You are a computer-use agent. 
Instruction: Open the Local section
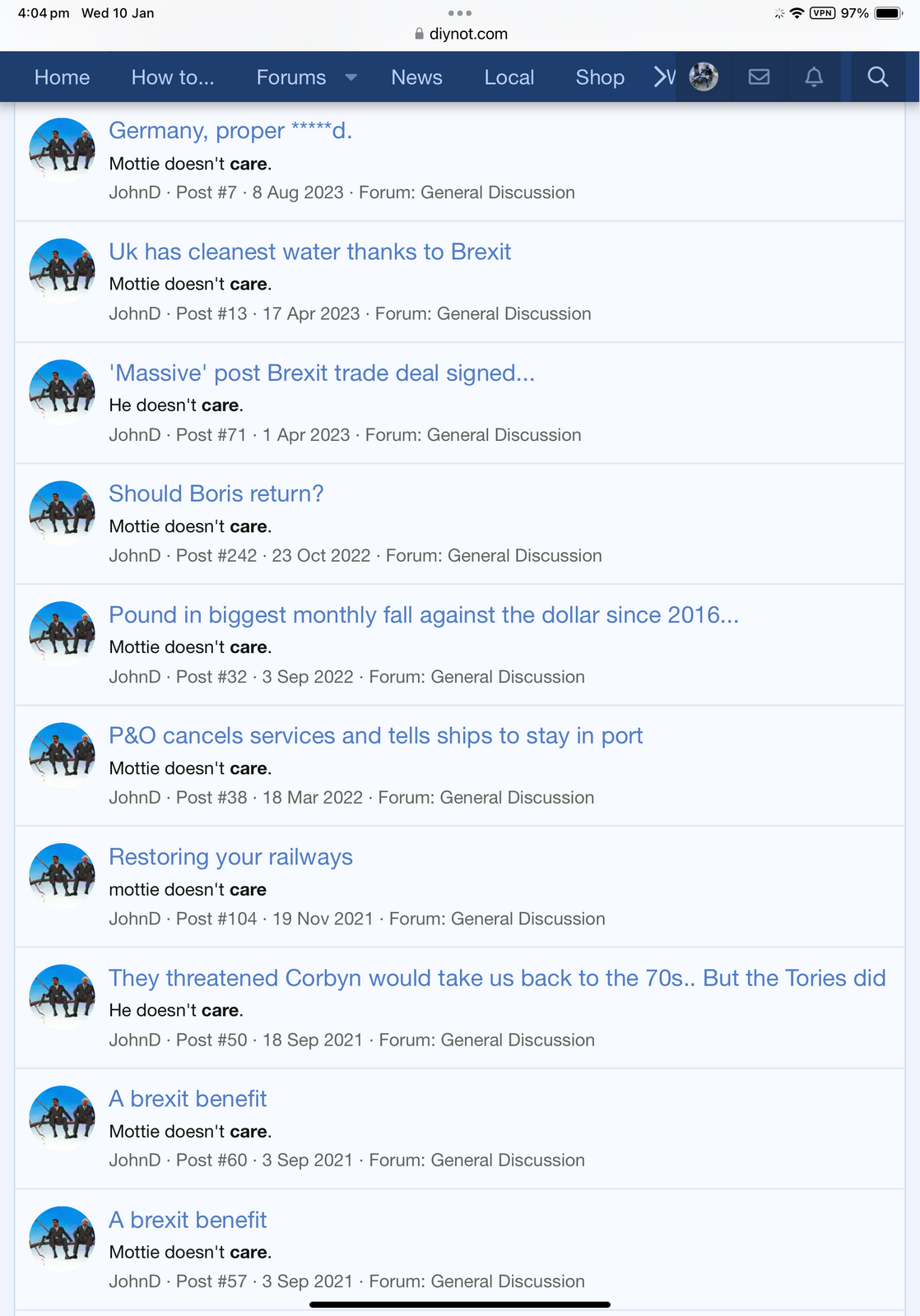coord(509,77)
